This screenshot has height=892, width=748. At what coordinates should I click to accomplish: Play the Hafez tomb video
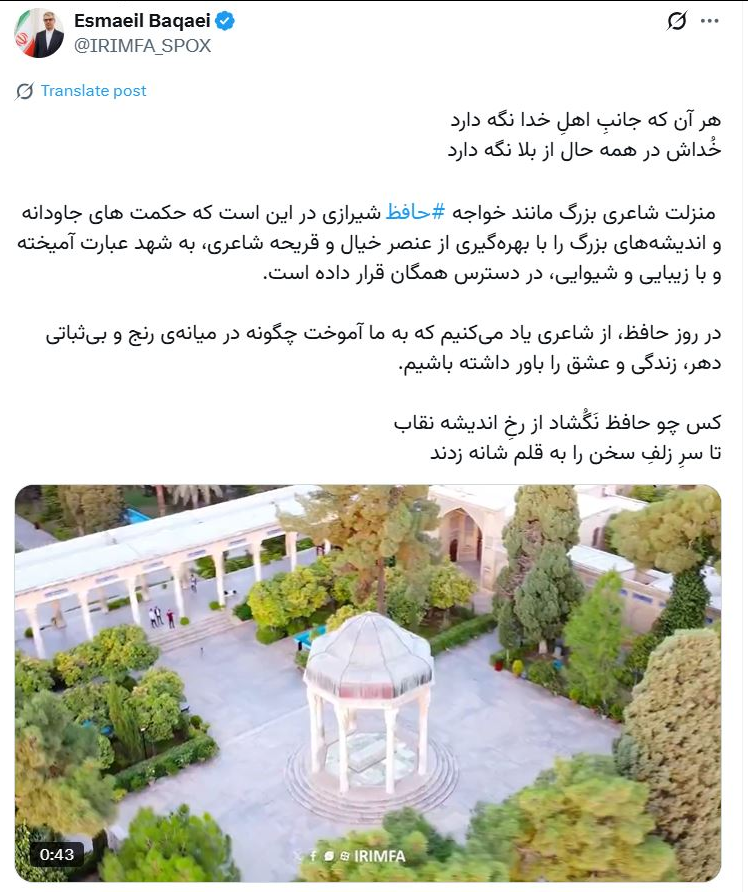[367, 683]
